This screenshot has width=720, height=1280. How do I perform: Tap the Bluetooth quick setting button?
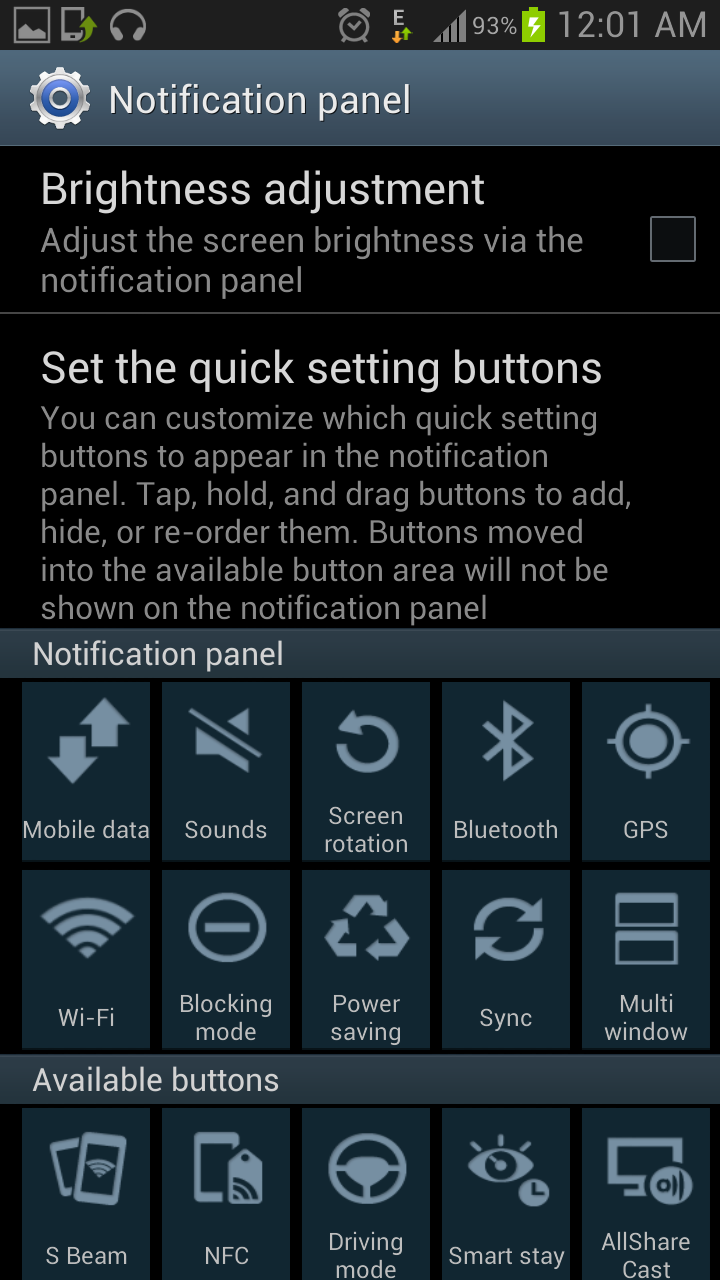[x=506, y=771]
